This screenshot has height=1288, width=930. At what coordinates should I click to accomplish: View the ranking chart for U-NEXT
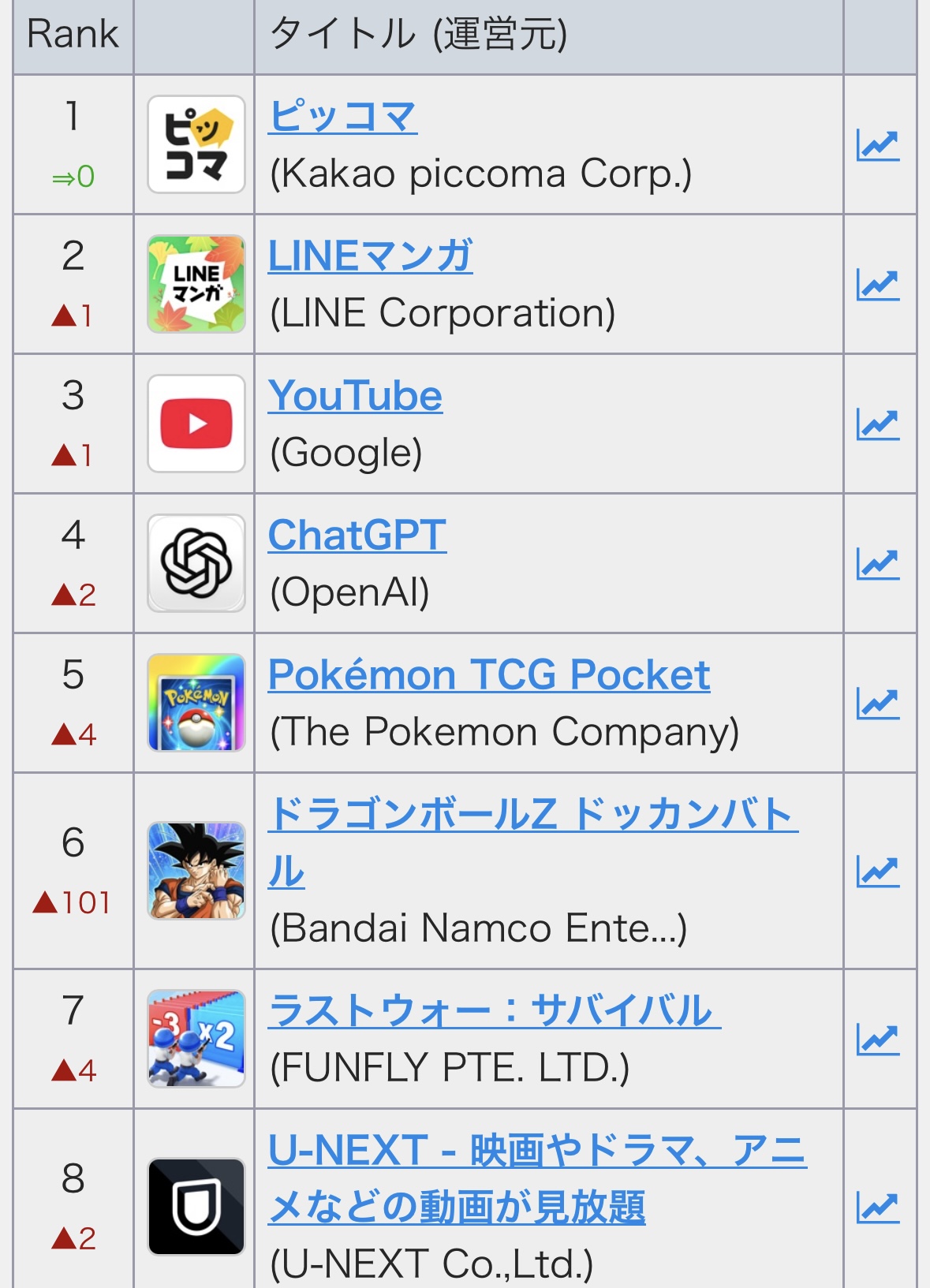point(877,1208)
